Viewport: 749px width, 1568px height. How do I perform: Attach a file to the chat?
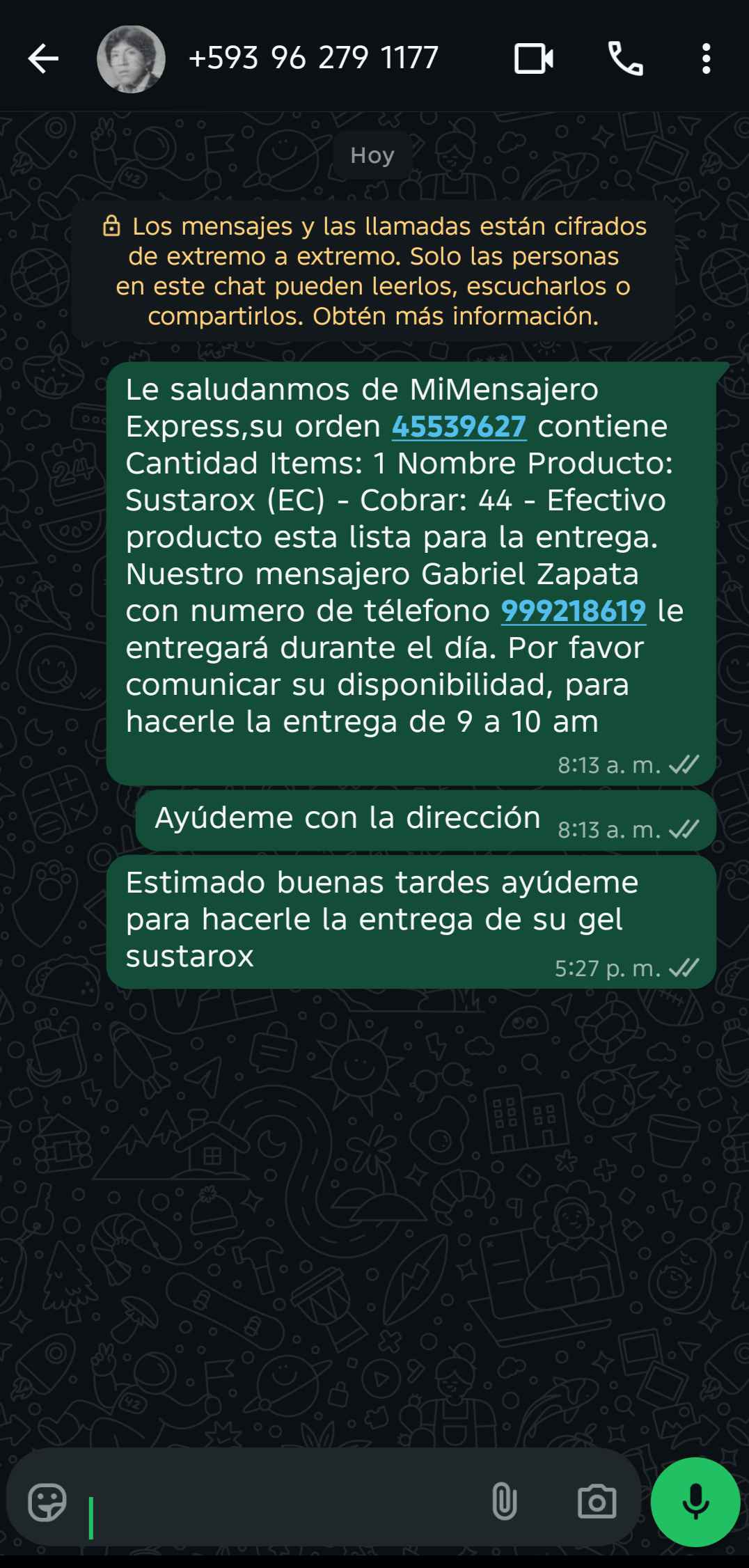pos(505,1502)
